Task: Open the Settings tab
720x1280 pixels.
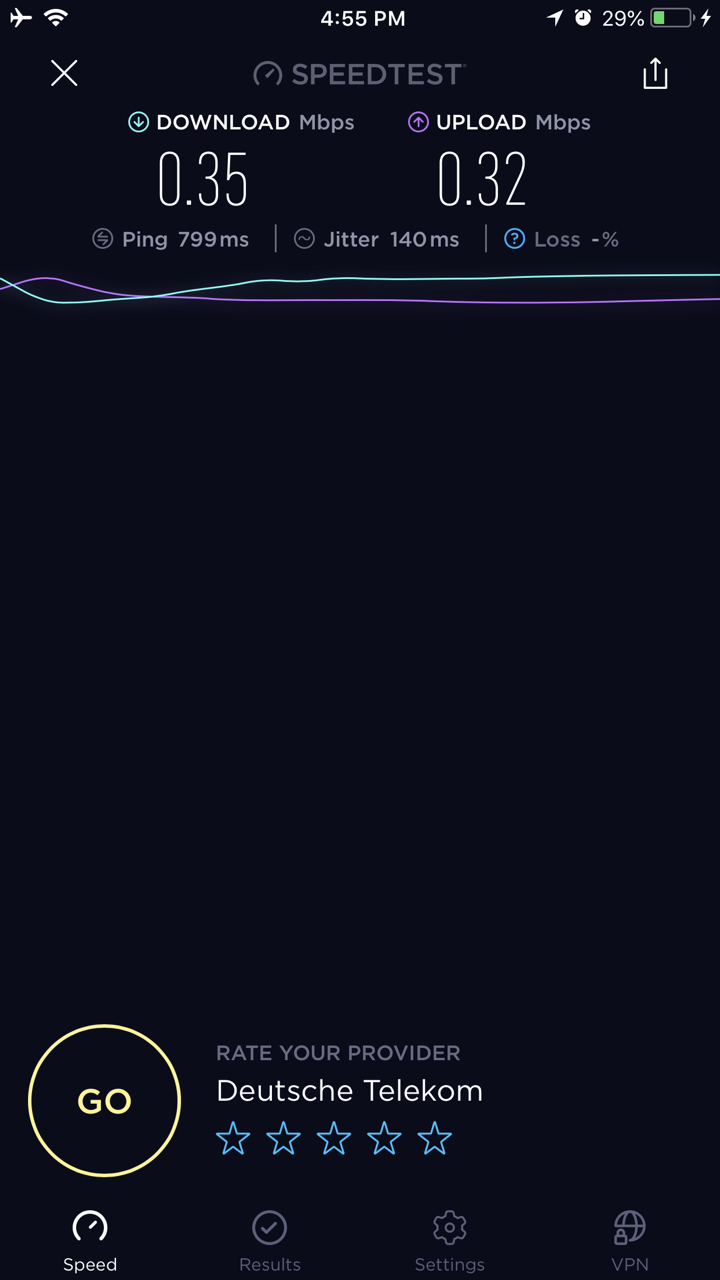Action: (x=450, y=1241)
